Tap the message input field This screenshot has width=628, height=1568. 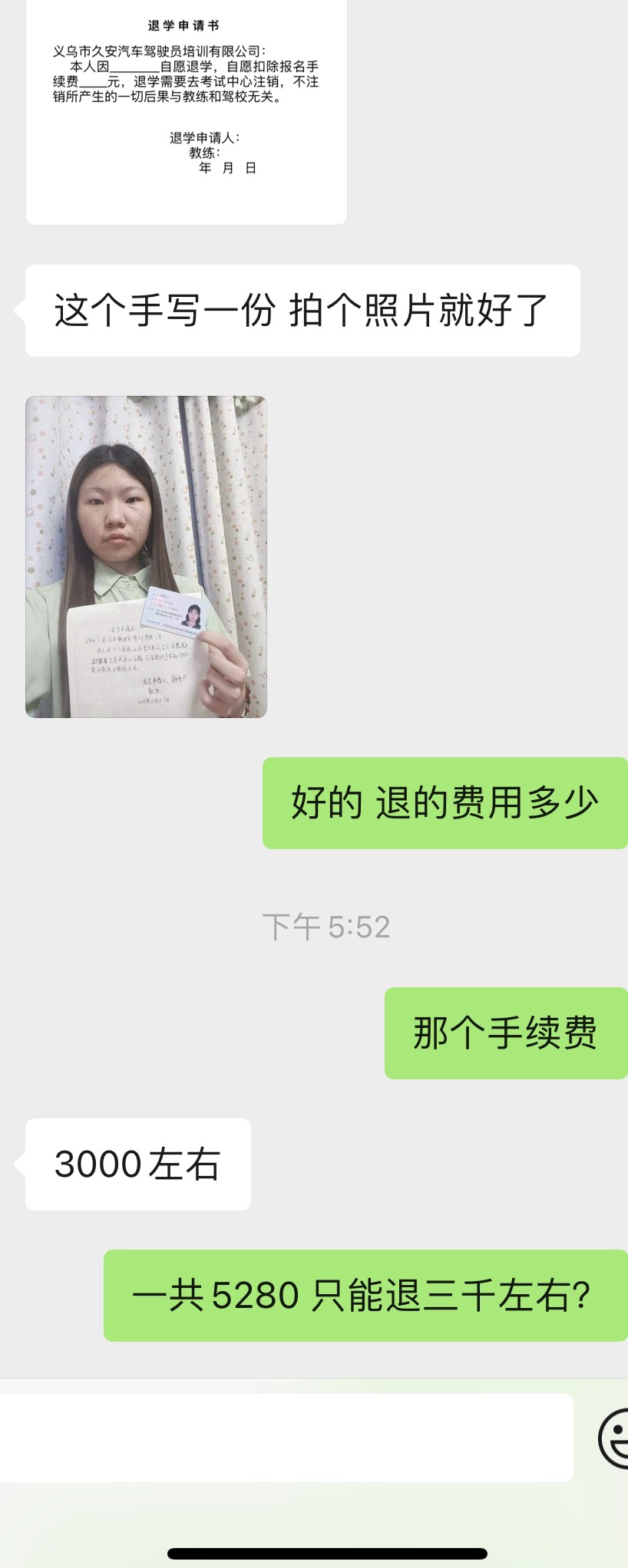pos(284,1438)
